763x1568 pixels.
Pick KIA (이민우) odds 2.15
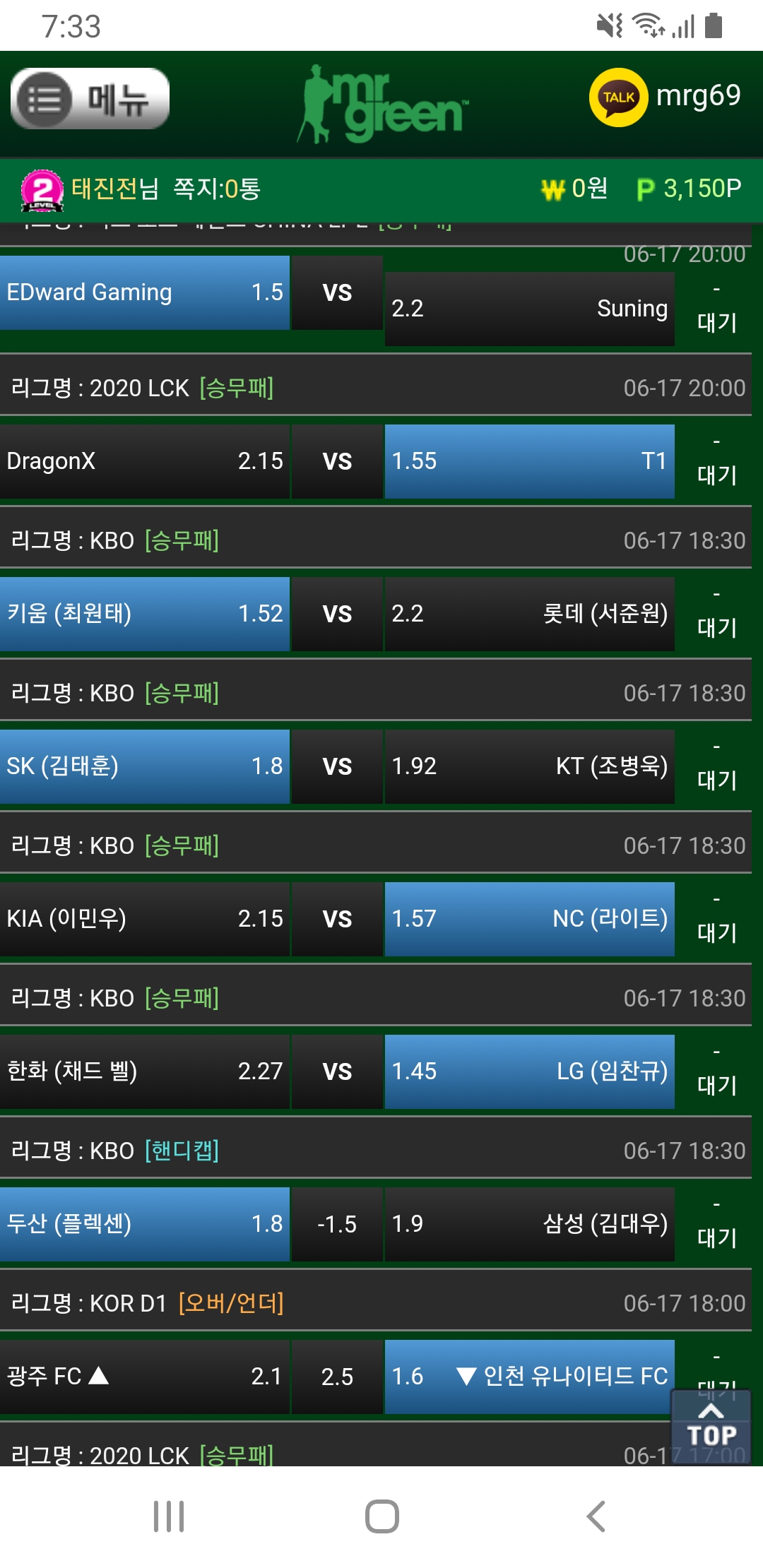point(144,919)
